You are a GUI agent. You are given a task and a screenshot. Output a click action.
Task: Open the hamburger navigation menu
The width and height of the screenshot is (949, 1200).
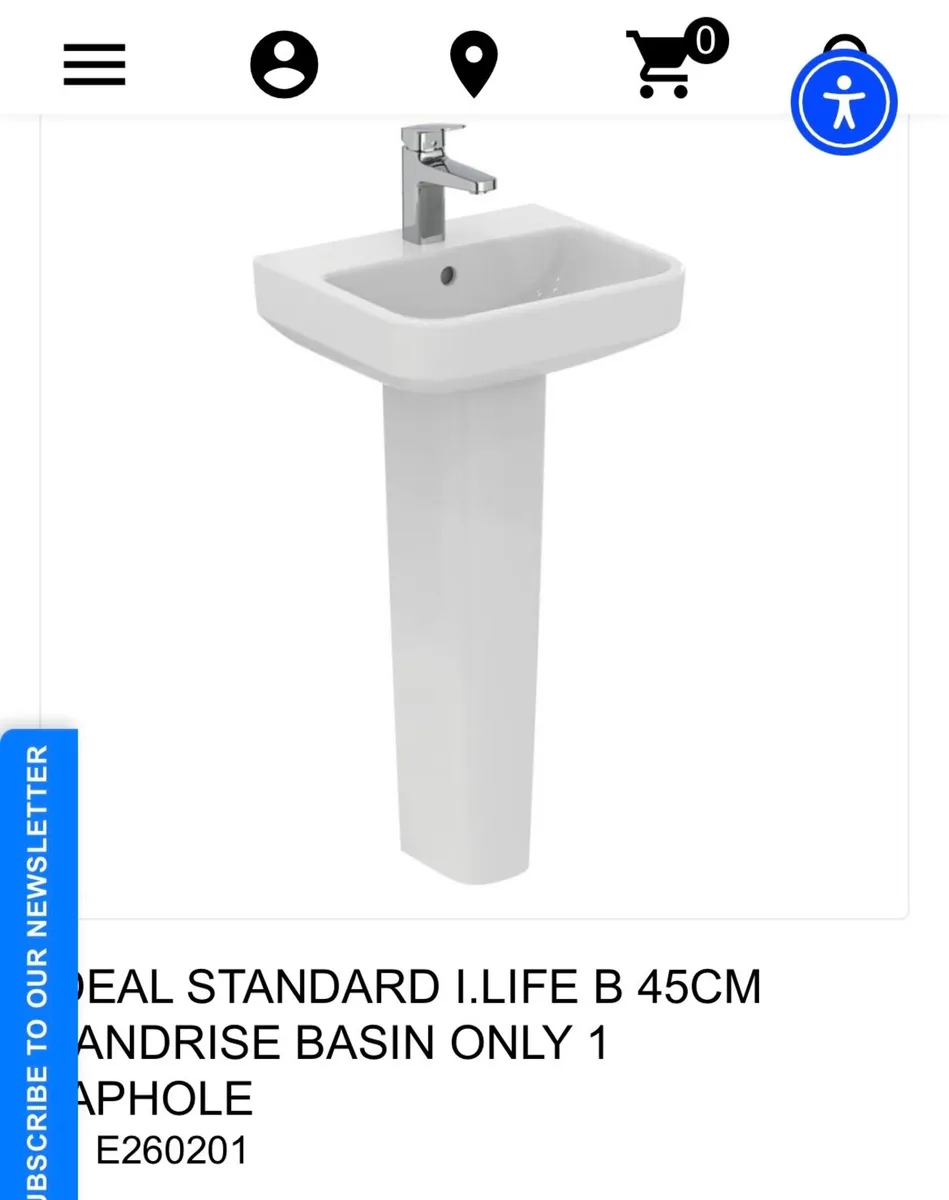(94, 63)
